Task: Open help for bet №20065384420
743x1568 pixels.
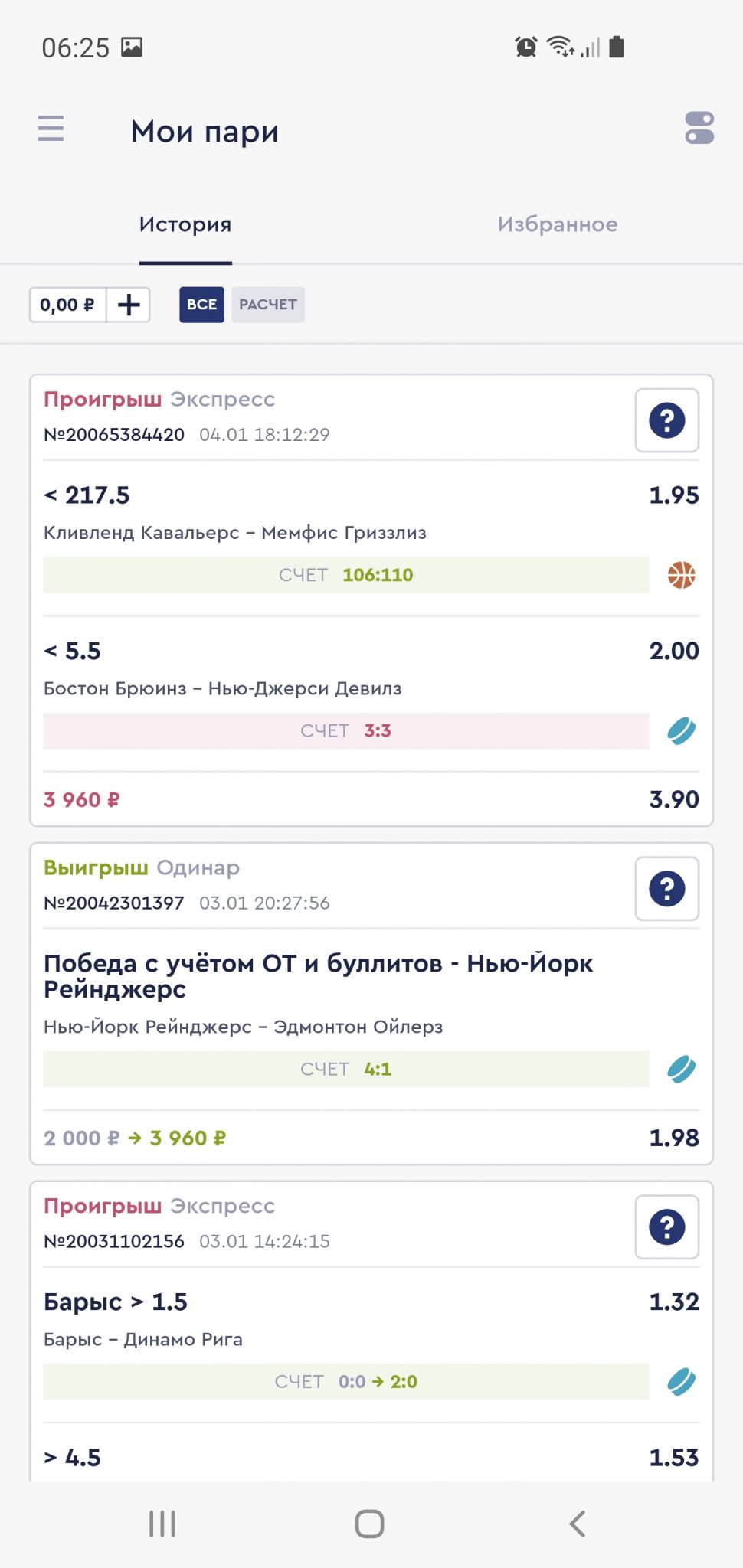Action: [667, 420]
